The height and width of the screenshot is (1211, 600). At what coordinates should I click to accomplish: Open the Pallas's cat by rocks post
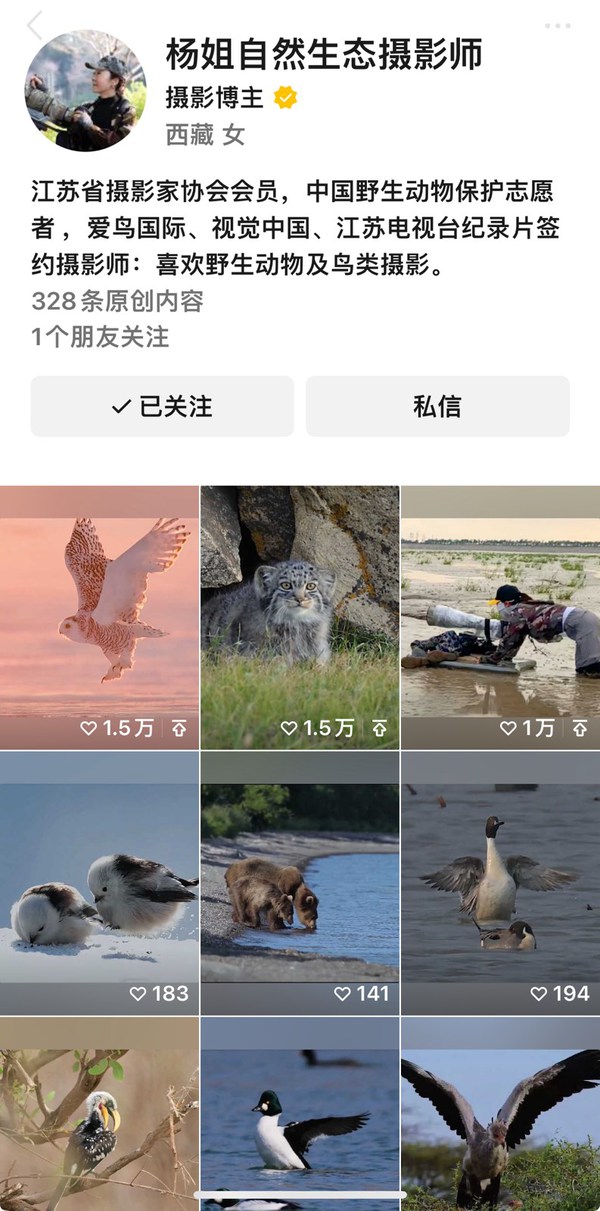300,617
